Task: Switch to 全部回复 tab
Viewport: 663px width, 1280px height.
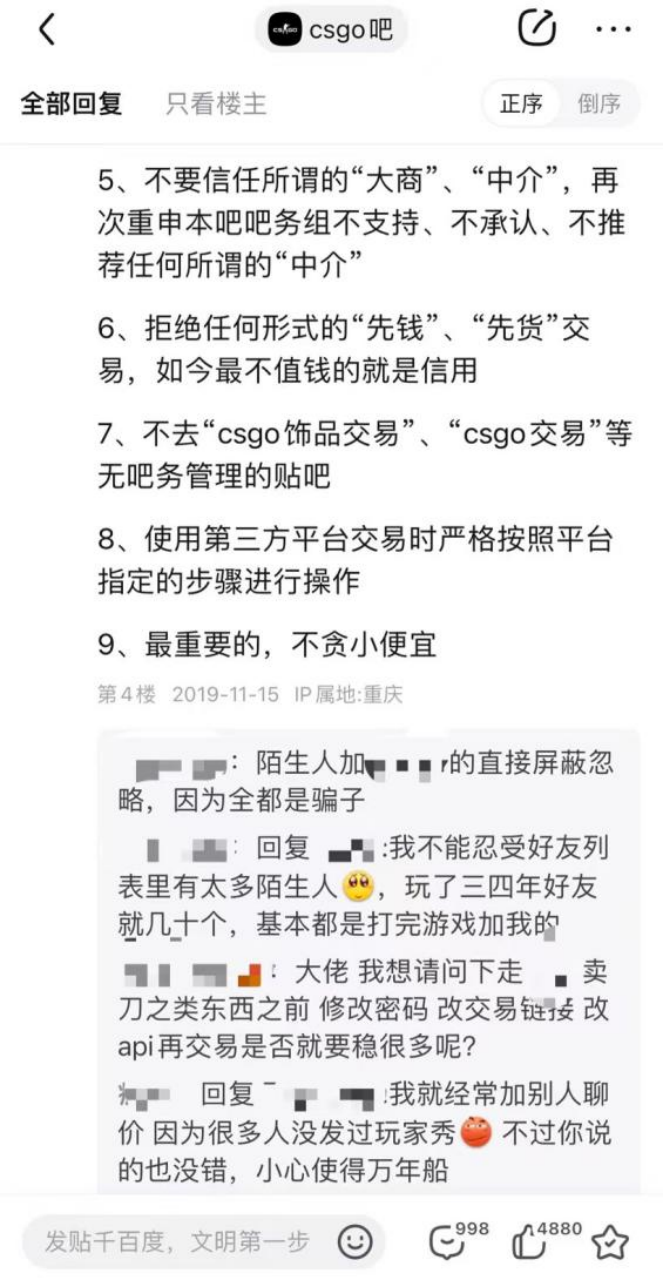Action: tap(71, 104)
